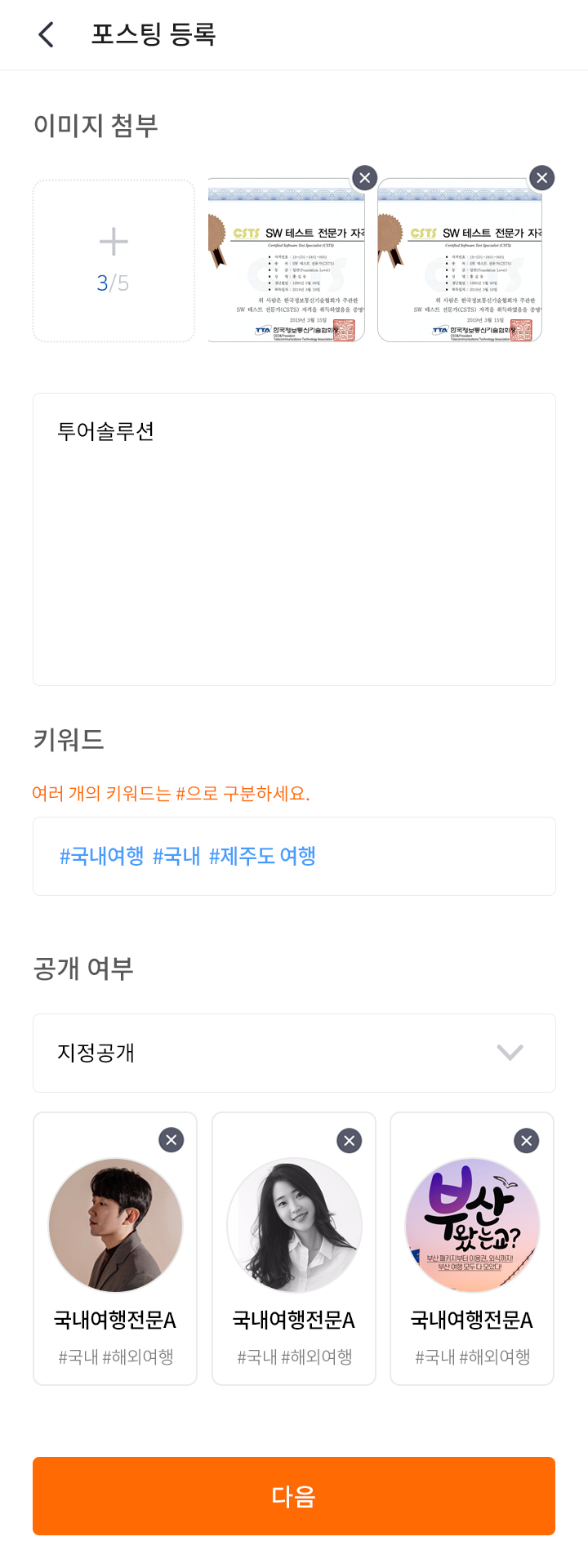The image size is (588, 1568).
Task: Edit the keyword field with #국내여행
Action: pyautogui.click(x=294, y=856)
